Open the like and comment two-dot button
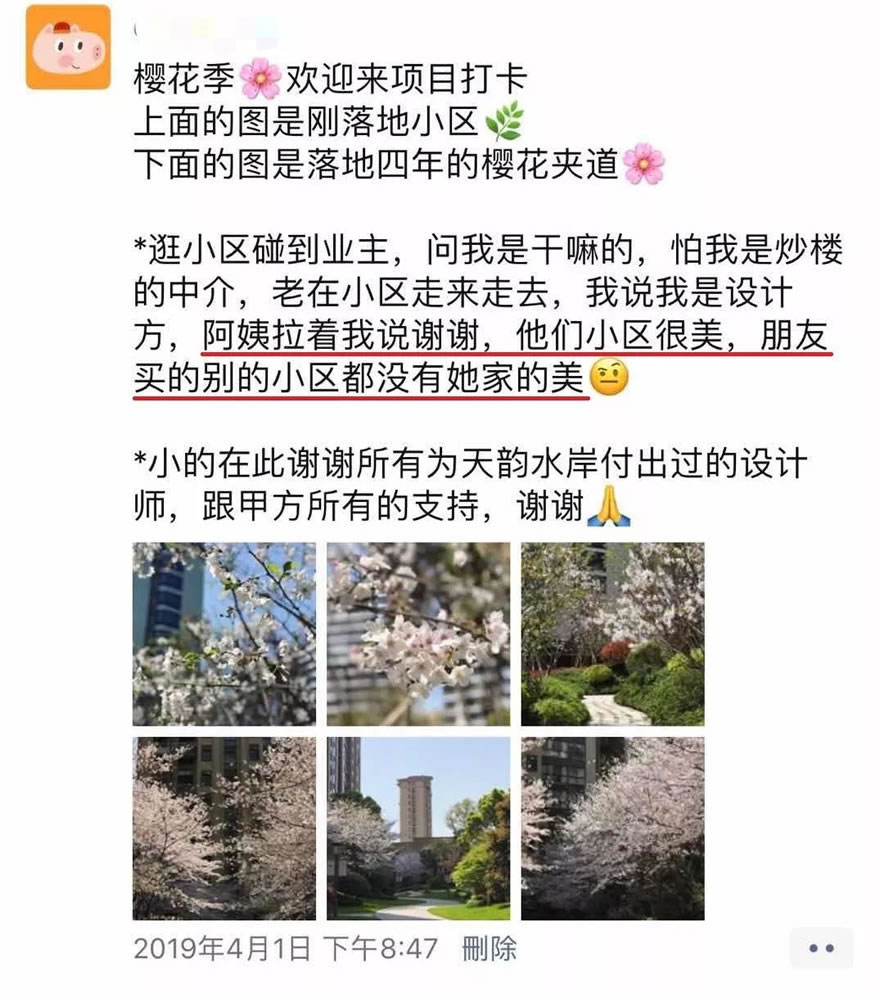This screenshot has width=880, height=995. click(821, 948)
